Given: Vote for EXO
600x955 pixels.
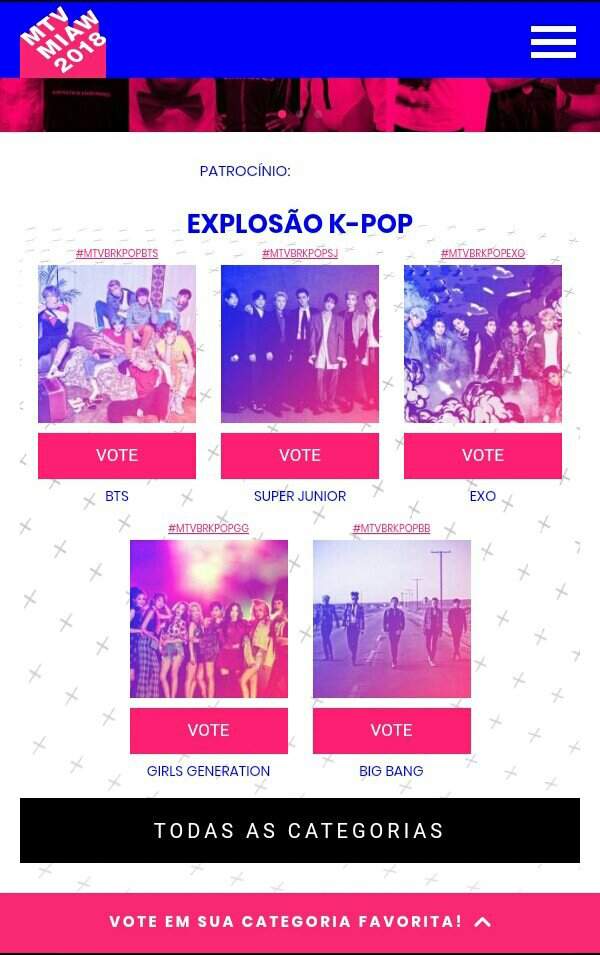Looking at the screenshot, I should click(x=483, y=455).
